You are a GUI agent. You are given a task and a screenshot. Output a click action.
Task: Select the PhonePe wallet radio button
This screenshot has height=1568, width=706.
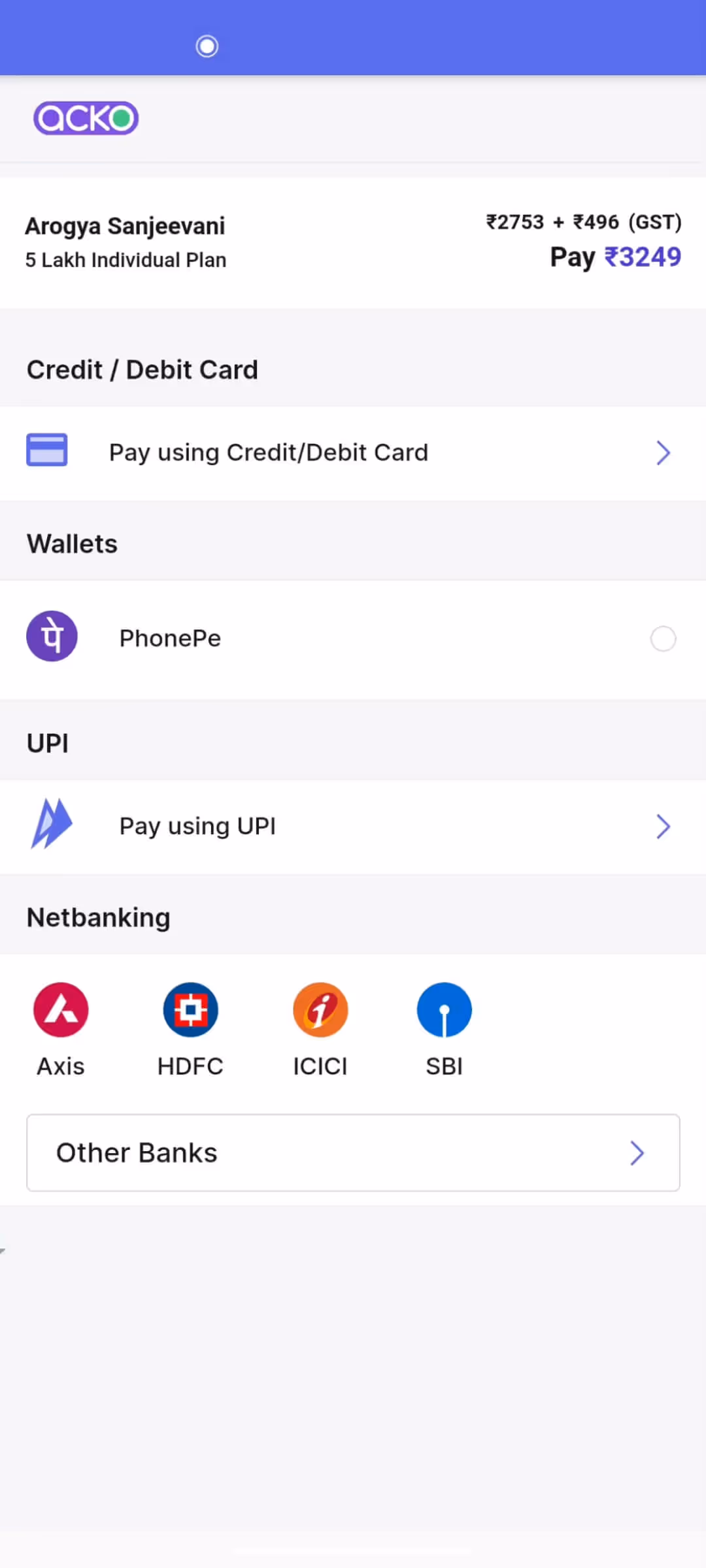click(663, 638)
